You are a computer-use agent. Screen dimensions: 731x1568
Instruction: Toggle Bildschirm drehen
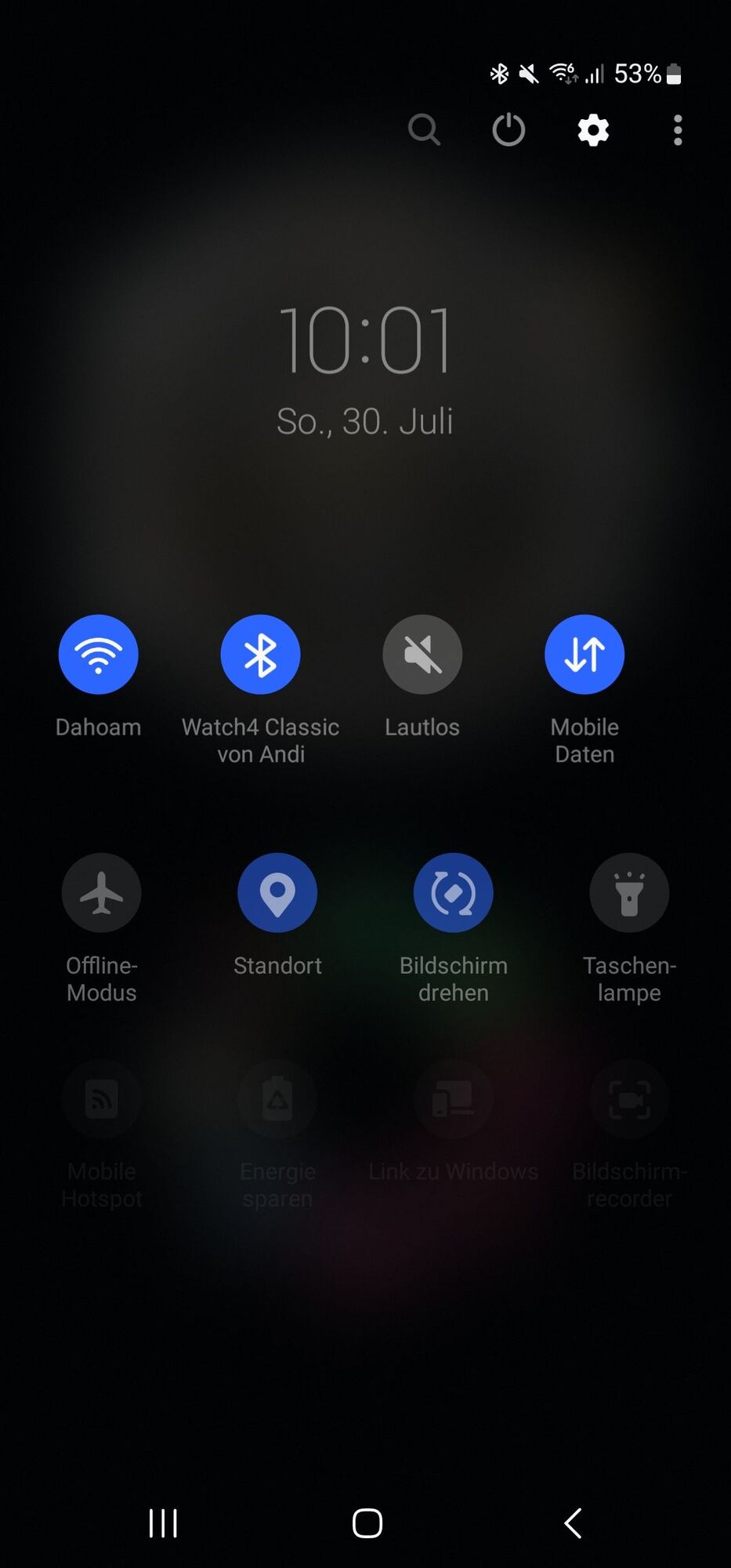click(x=454, y=893)
